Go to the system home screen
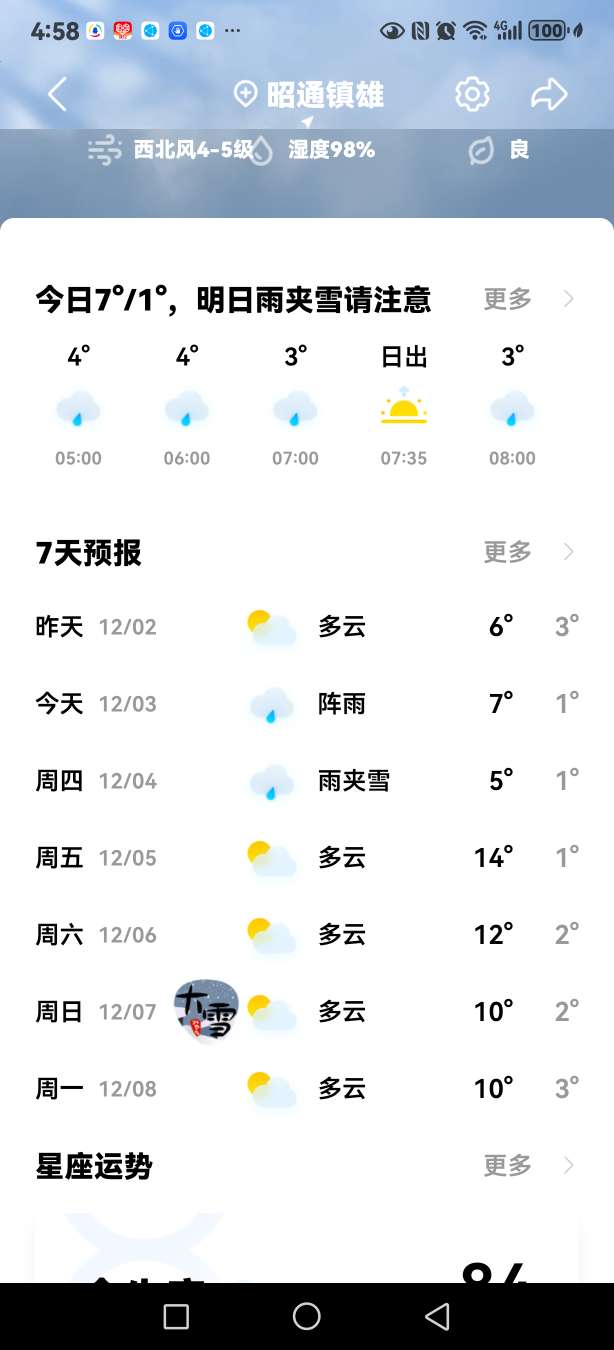The height and width of the screenshot is (1350, 614). click(307, 1317)
